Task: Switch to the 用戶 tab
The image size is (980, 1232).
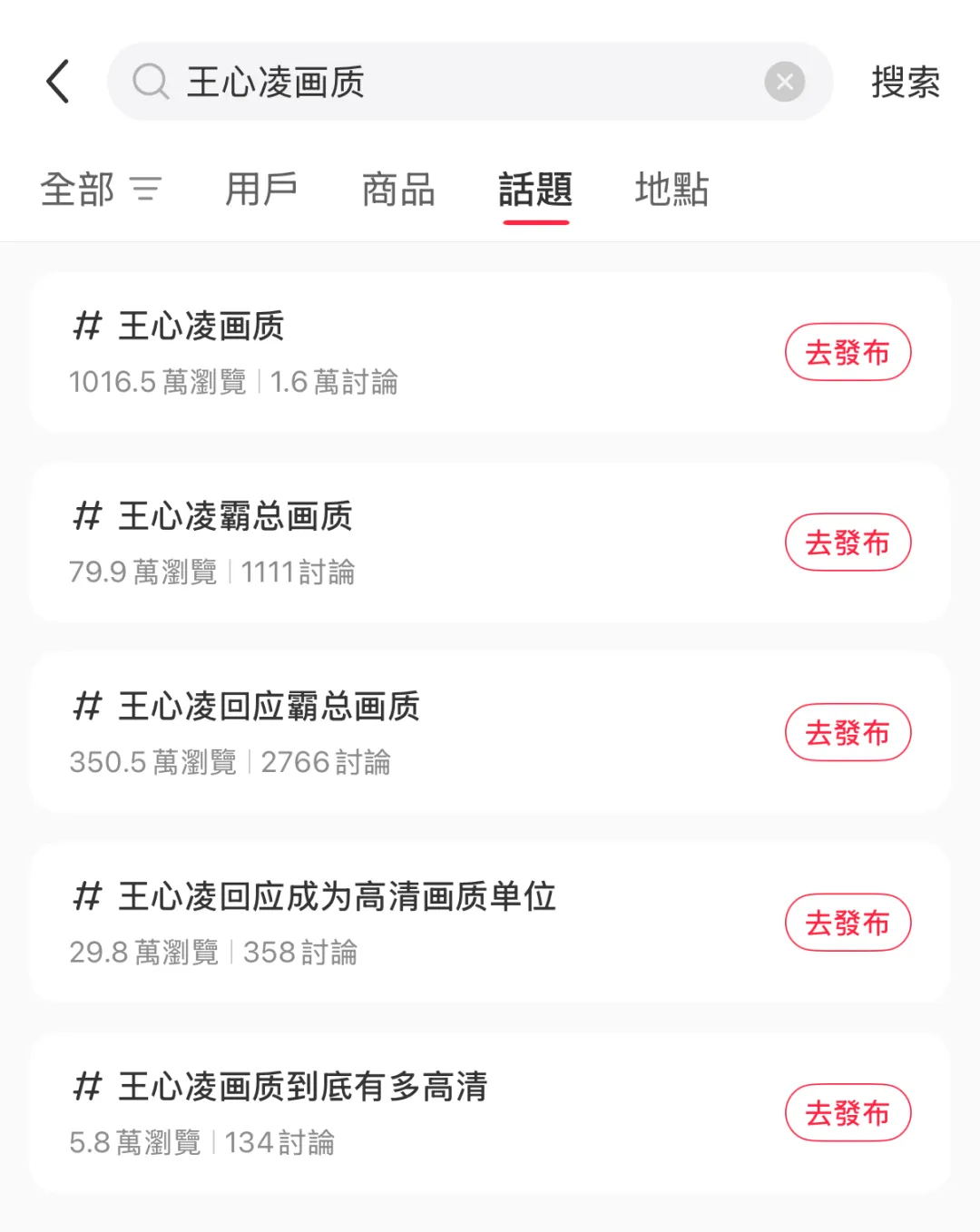Action: tap(261, 190)
